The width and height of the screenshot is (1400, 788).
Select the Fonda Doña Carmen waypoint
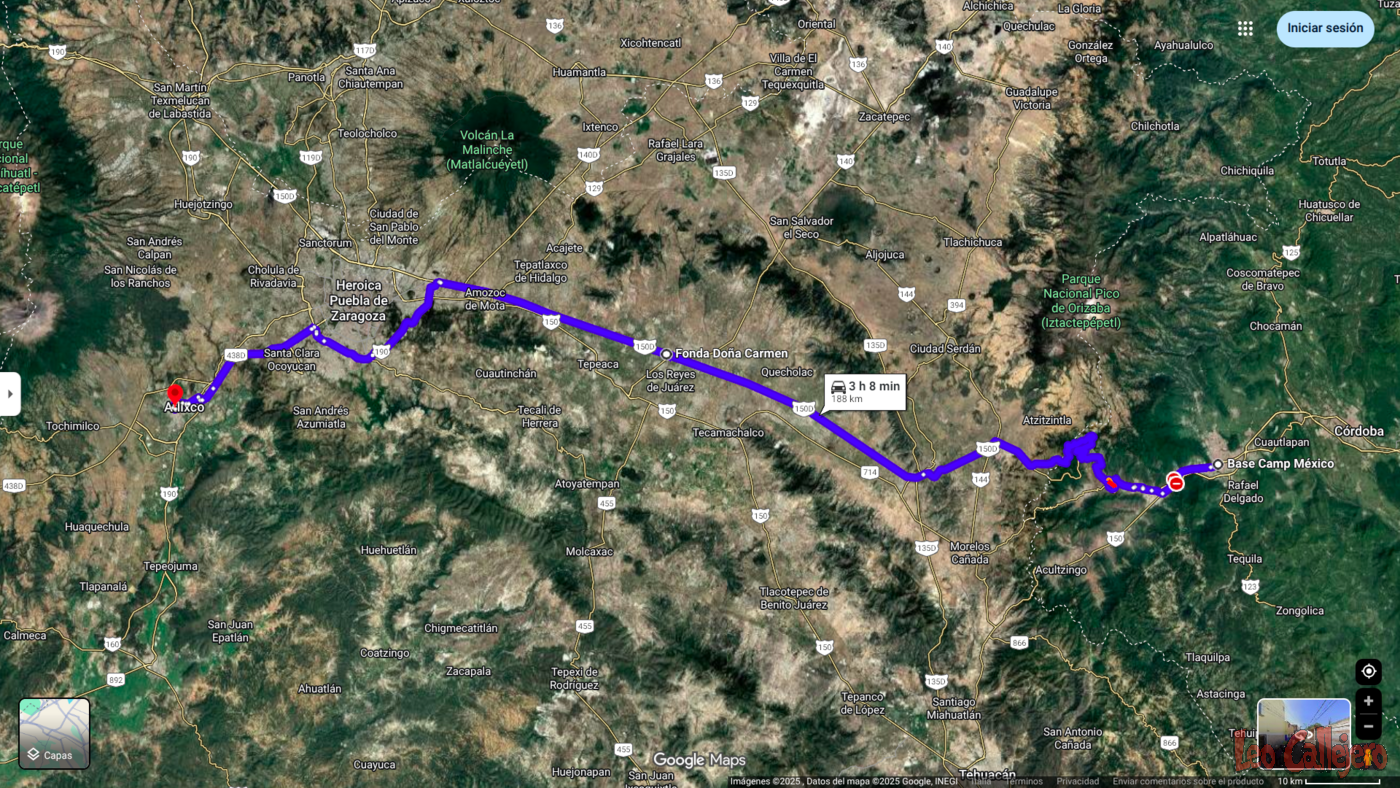point(666,353)
